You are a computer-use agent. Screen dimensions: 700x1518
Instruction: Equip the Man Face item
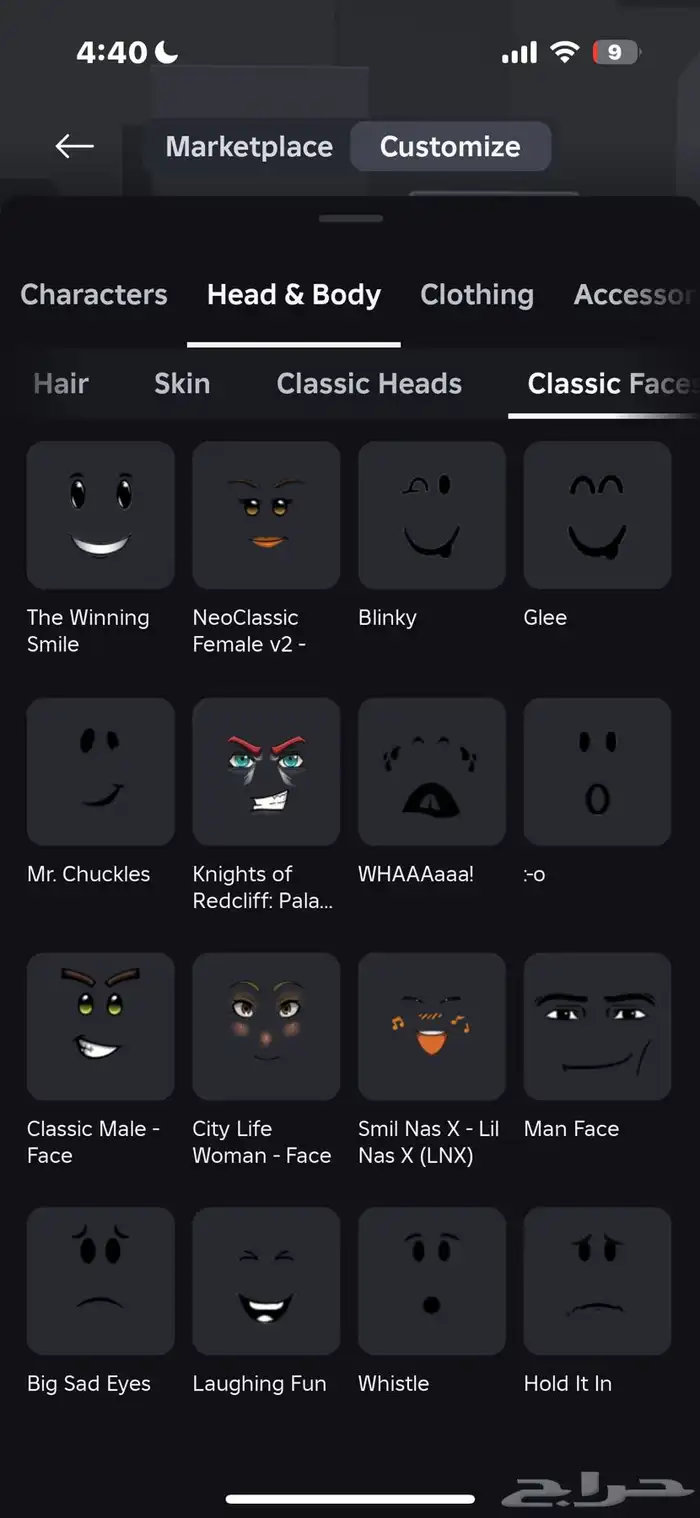[597, 1026]
